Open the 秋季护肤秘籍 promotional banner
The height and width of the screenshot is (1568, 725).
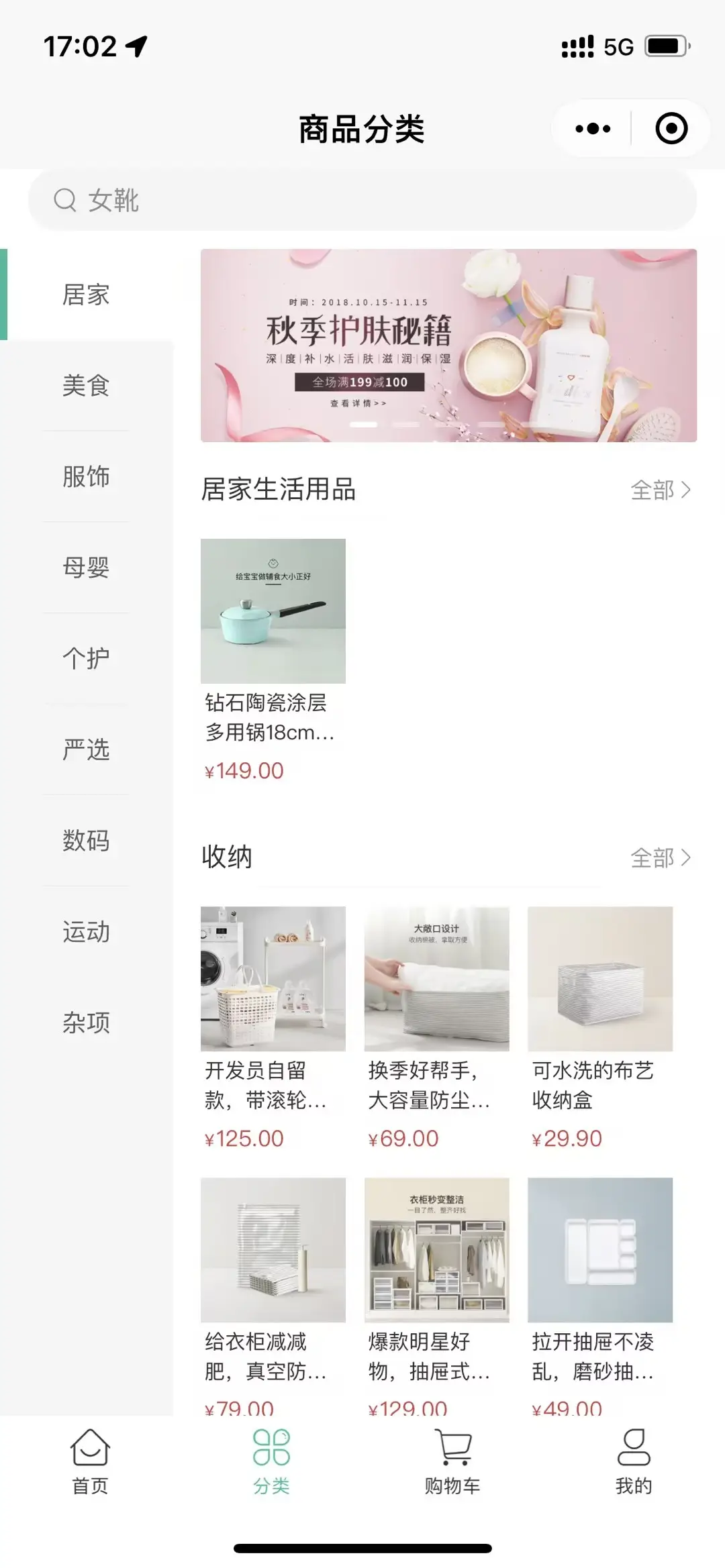click(x=448, y=345)
